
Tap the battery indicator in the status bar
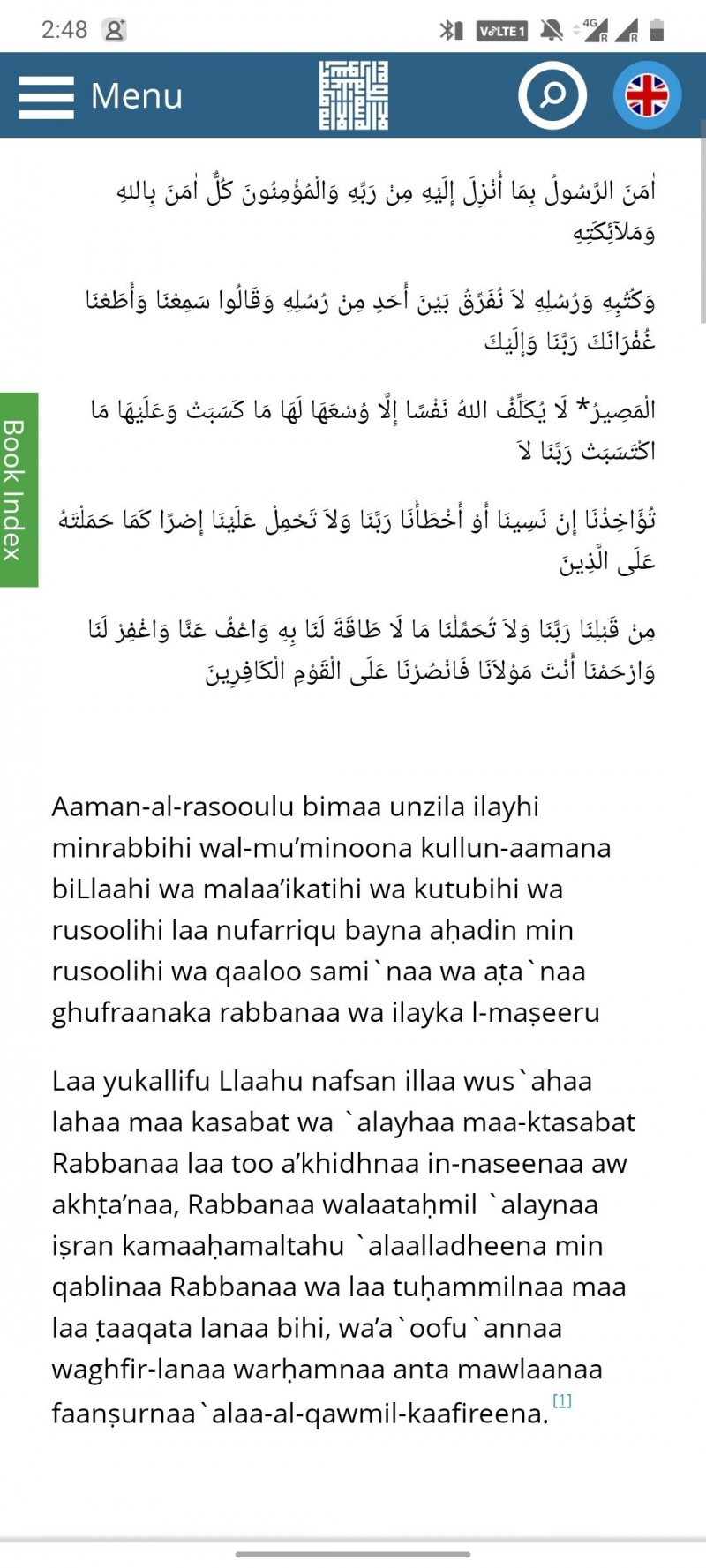(x=657, y=27)
